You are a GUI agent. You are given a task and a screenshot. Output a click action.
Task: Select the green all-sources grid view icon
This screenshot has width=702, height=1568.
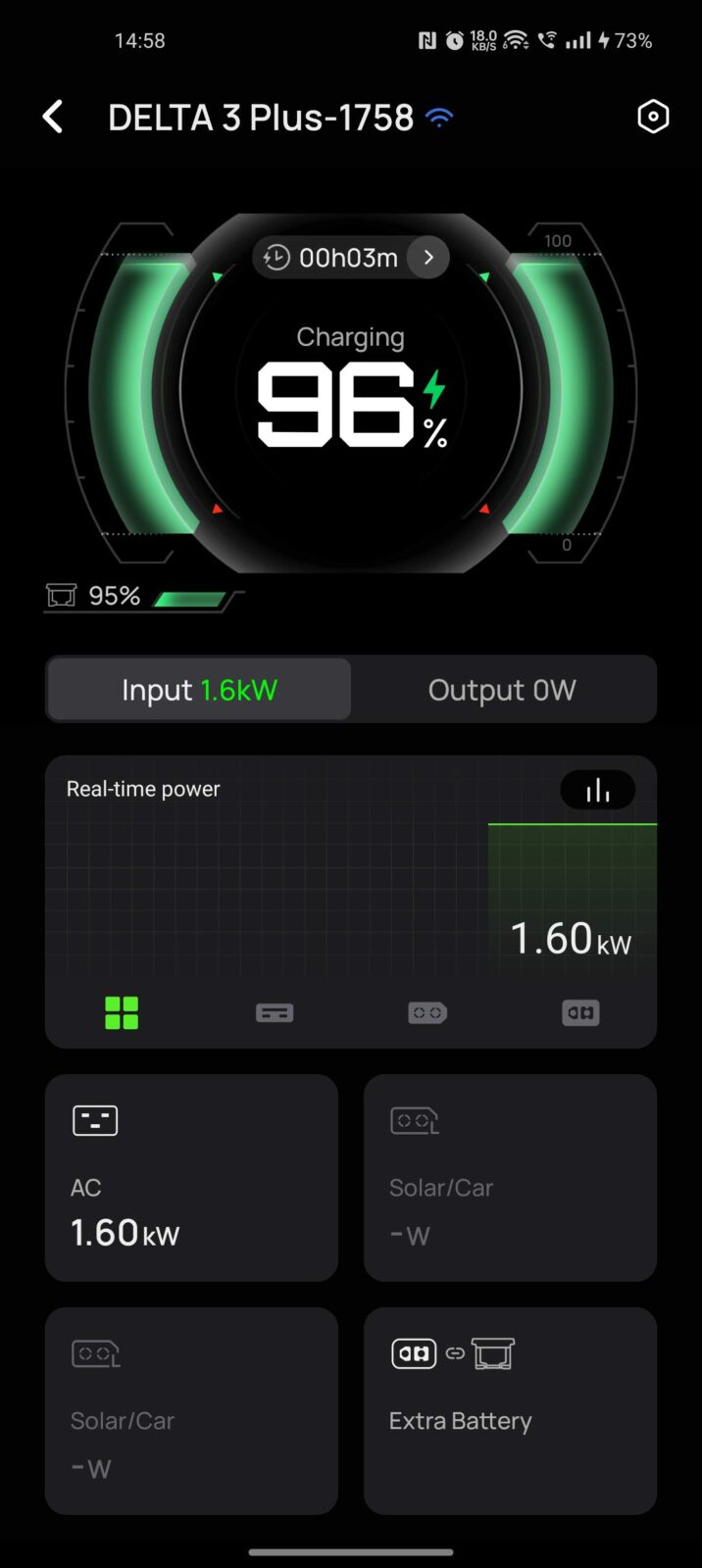click(x=122, y=1013)
